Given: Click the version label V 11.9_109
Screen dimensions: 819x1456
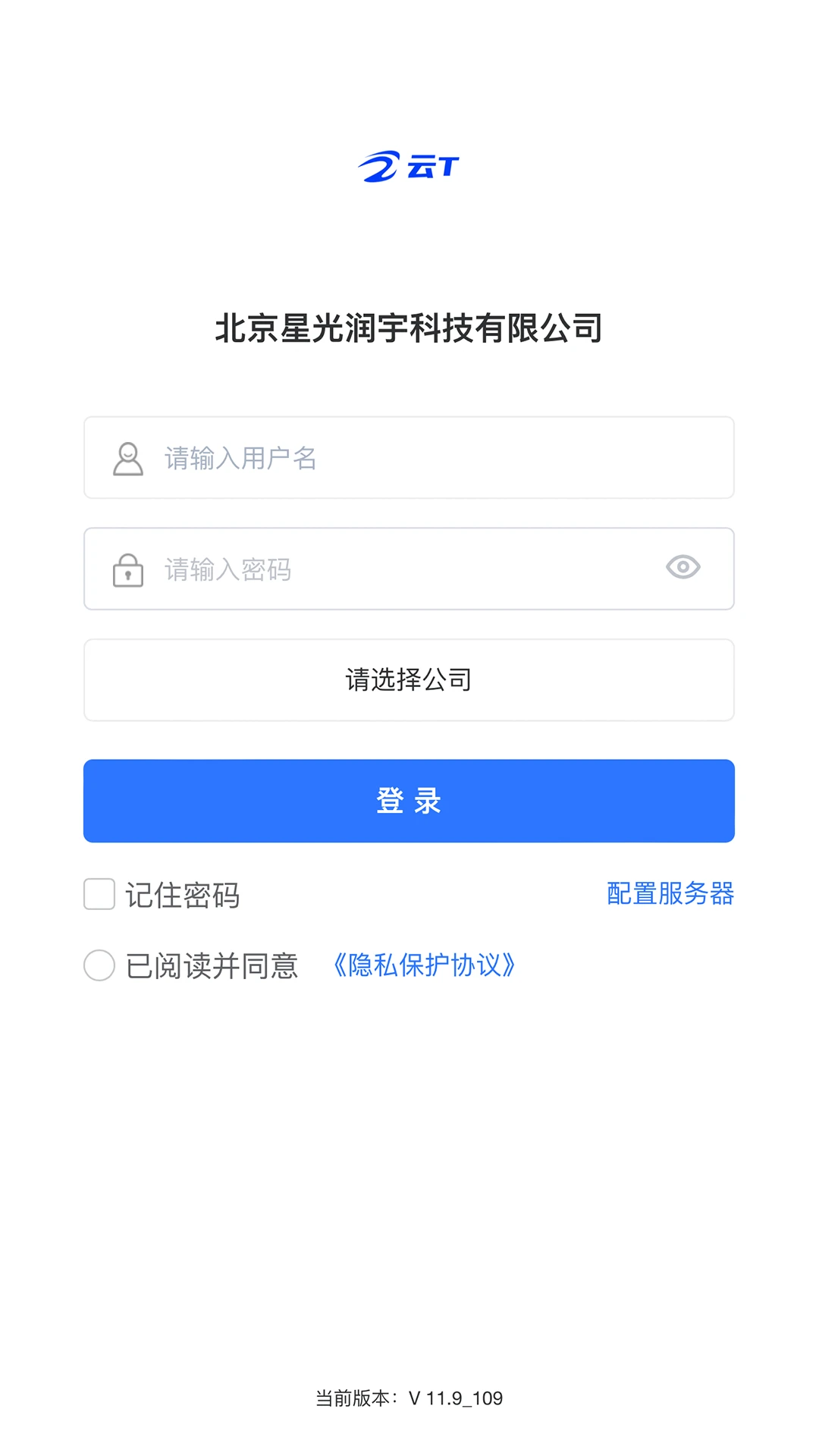Looking at the screenshot, I should pyautogui.click(x=409, y=1398).
